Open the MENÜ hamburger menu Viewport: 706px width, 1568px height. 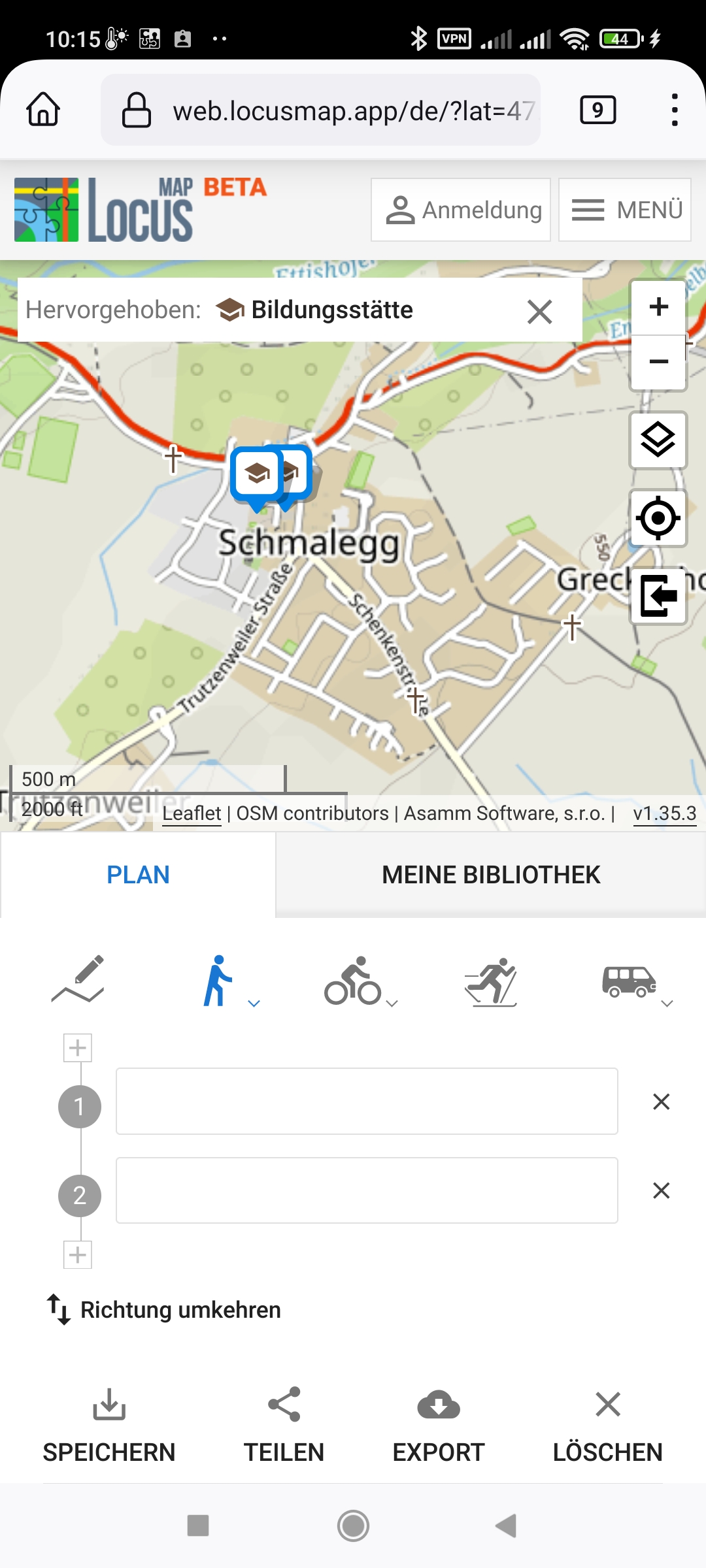[x=625, y=210]
